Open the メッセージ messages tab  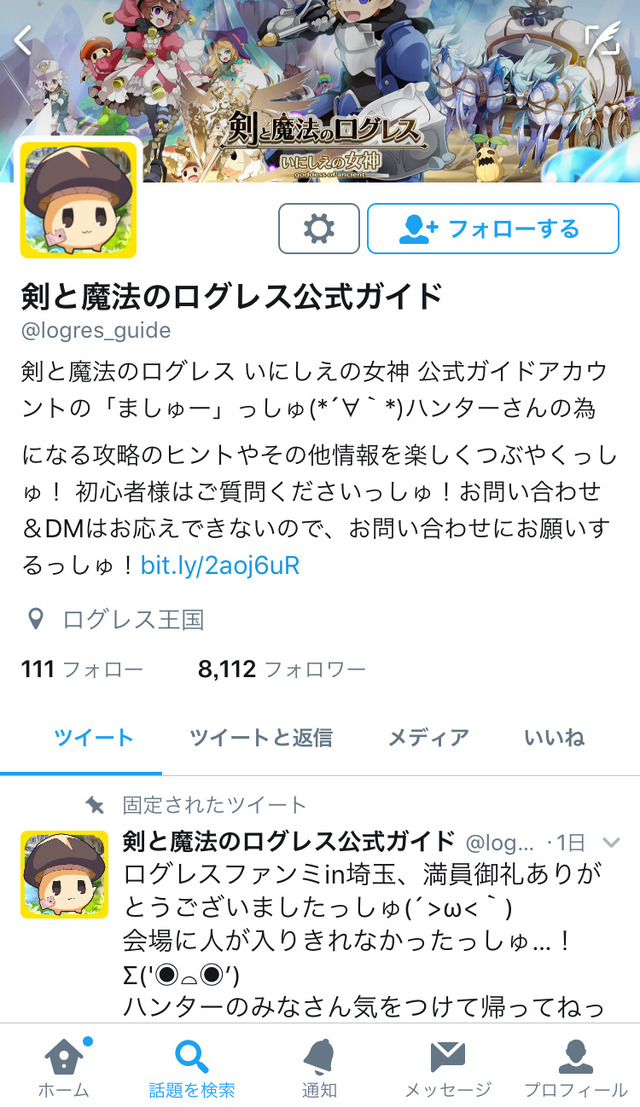(447, 1068)
